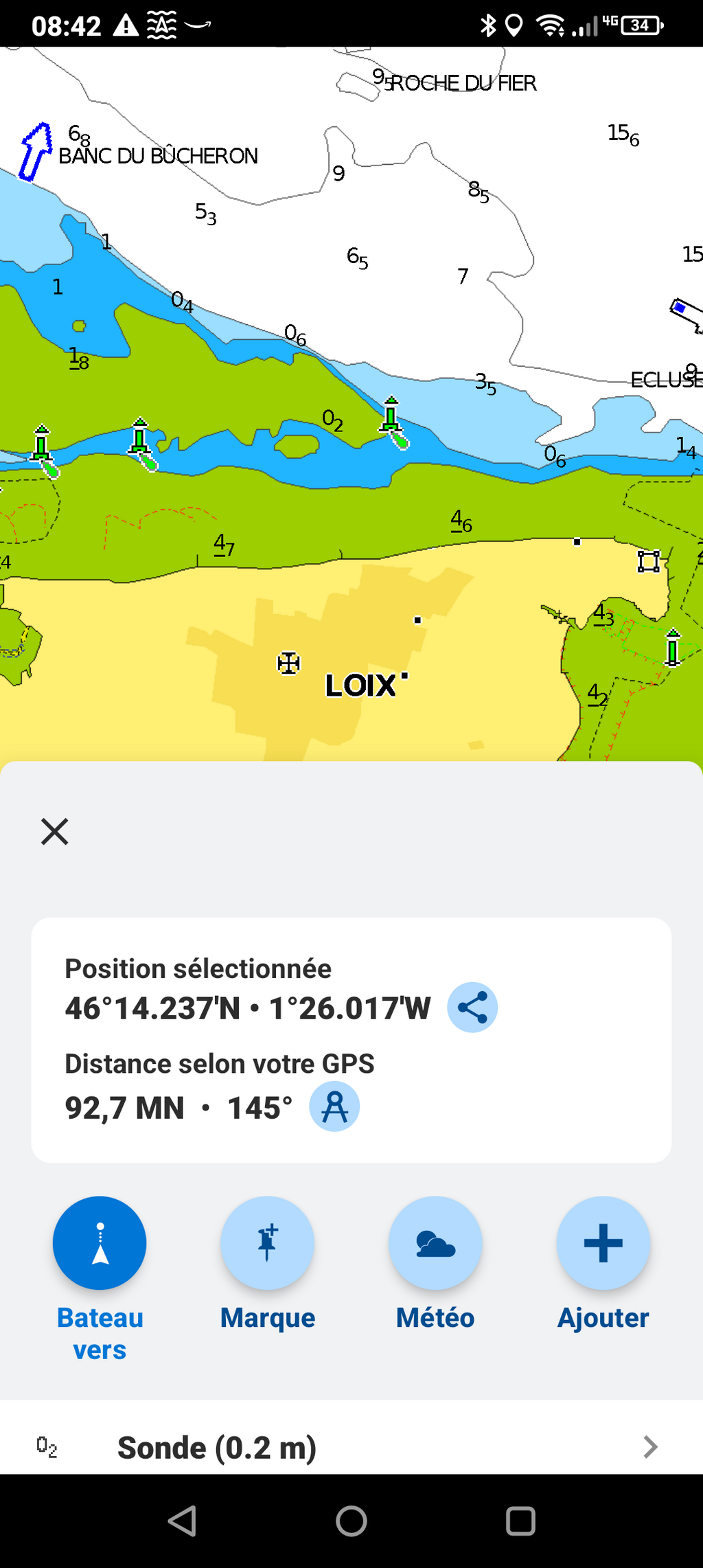Open Météo for this position
This screenshot has height=1568, width=703.
coord(435,1243)
